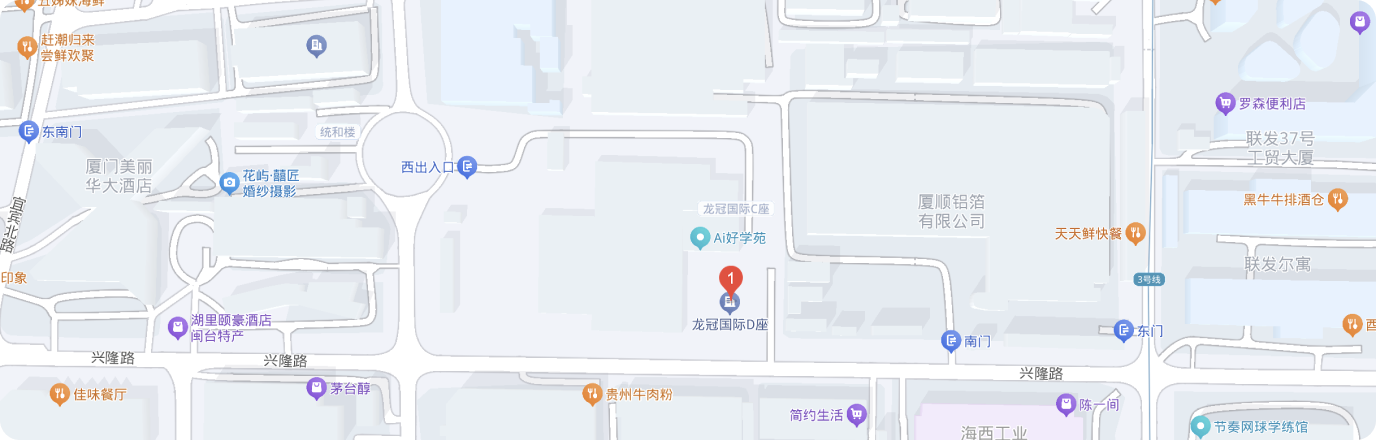Open the 贵州牛肉粉 restaurant marker

(x=592, y=394)
